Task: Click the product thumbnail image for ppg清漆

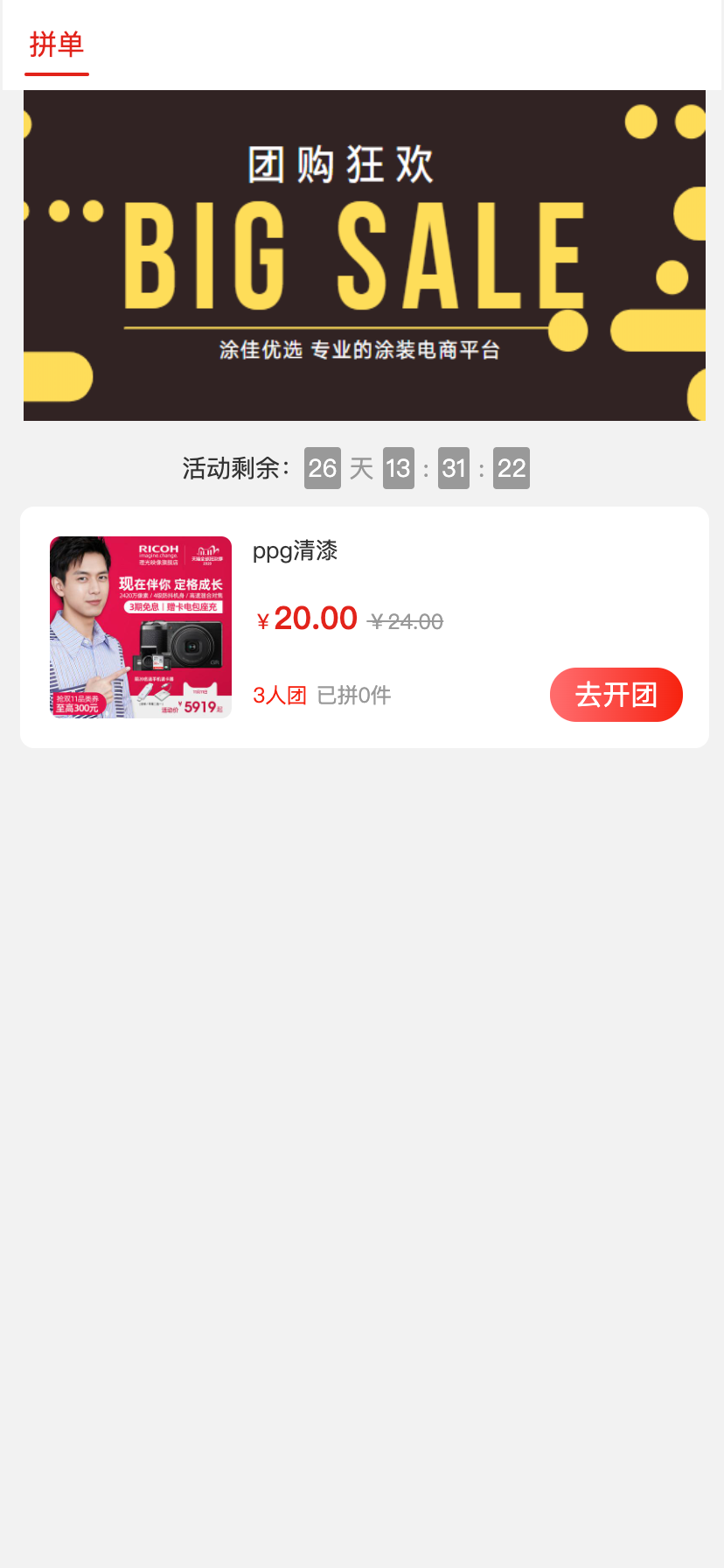Action: pyautogui.click(x=141, y=627)
